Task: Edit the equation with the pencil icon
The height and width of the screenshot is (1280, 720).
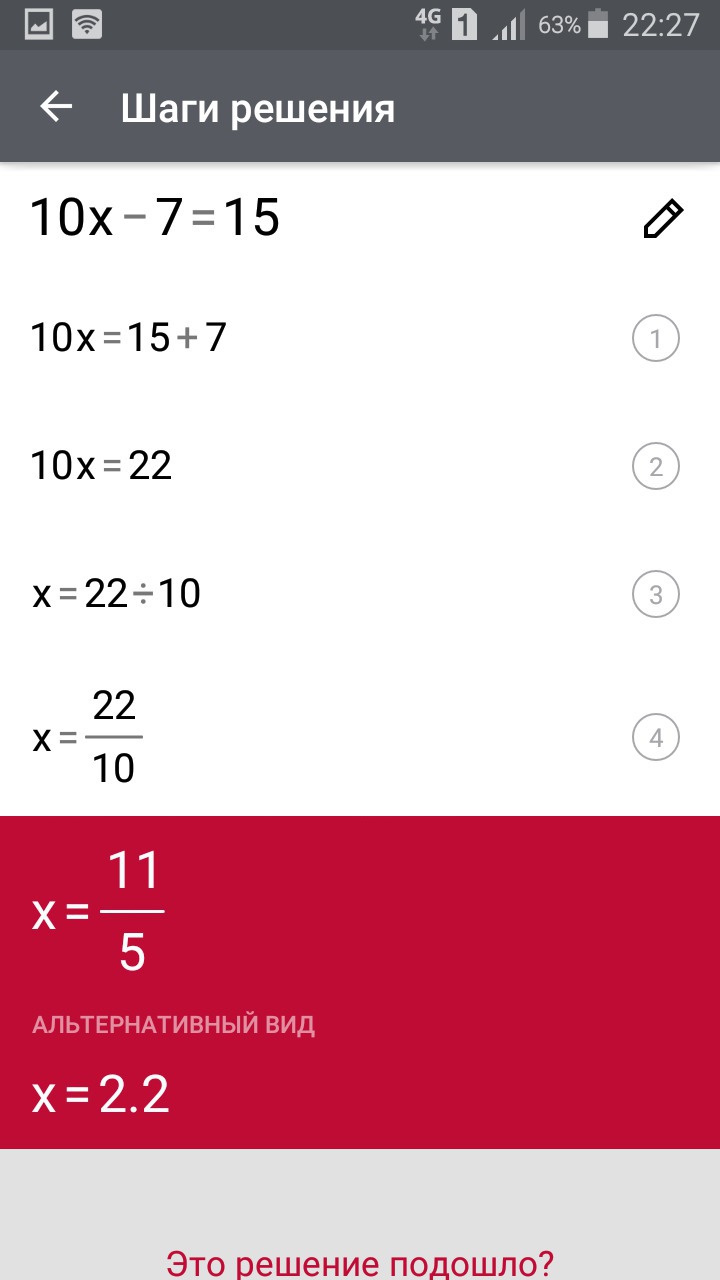Action: (662, 219)
